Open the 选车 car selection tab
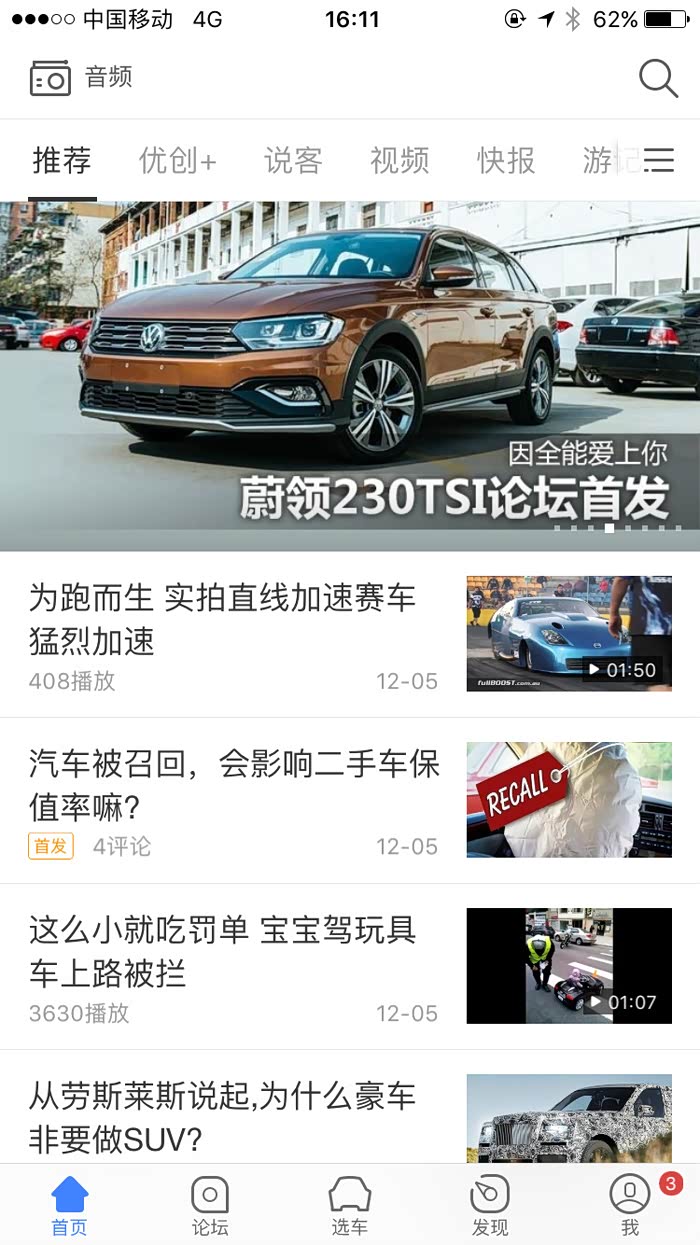Screen dimensions: 700x1245 coord(350,1205)
